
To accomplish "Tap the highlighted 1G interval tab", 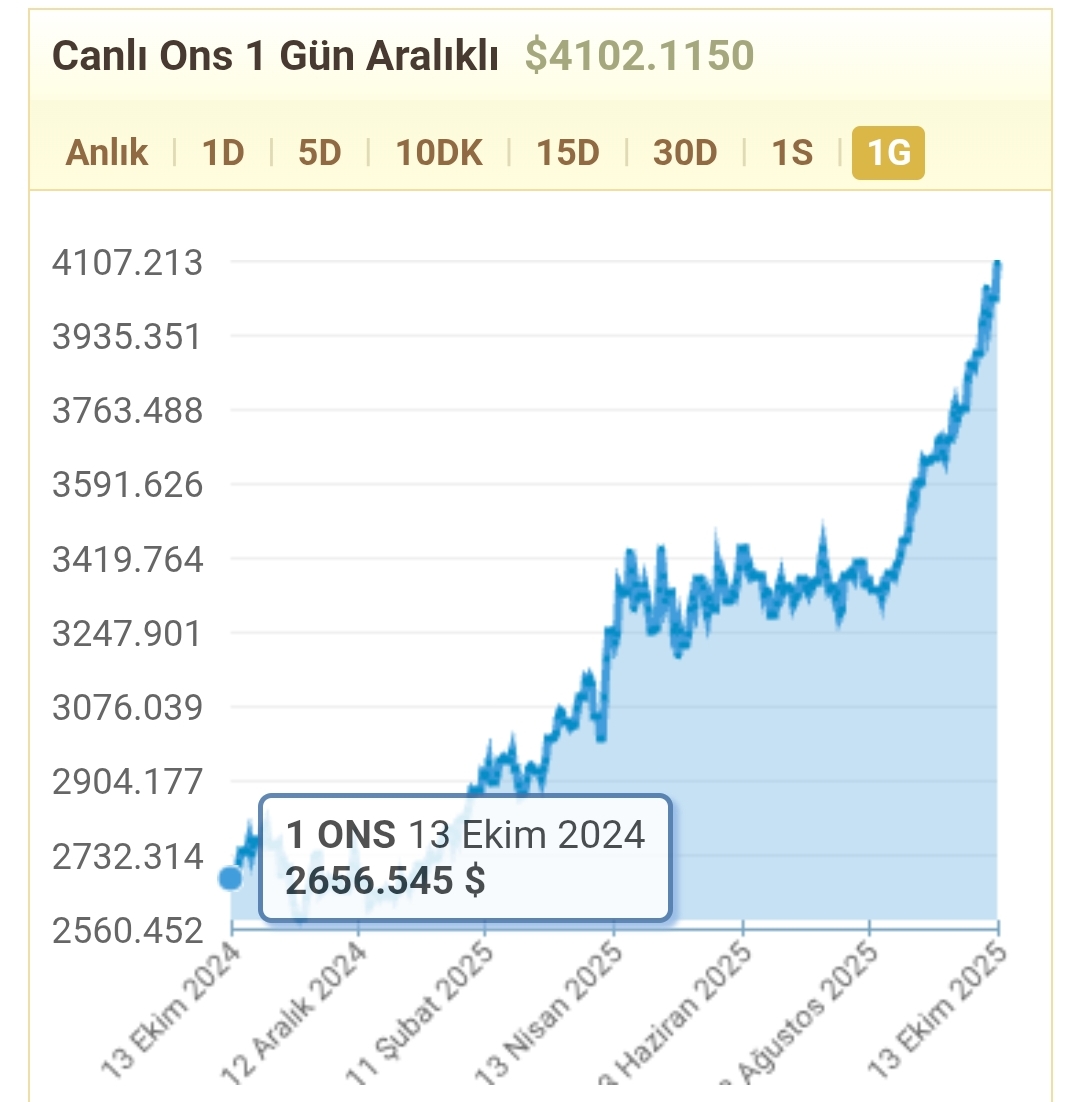I will [888, 153].
